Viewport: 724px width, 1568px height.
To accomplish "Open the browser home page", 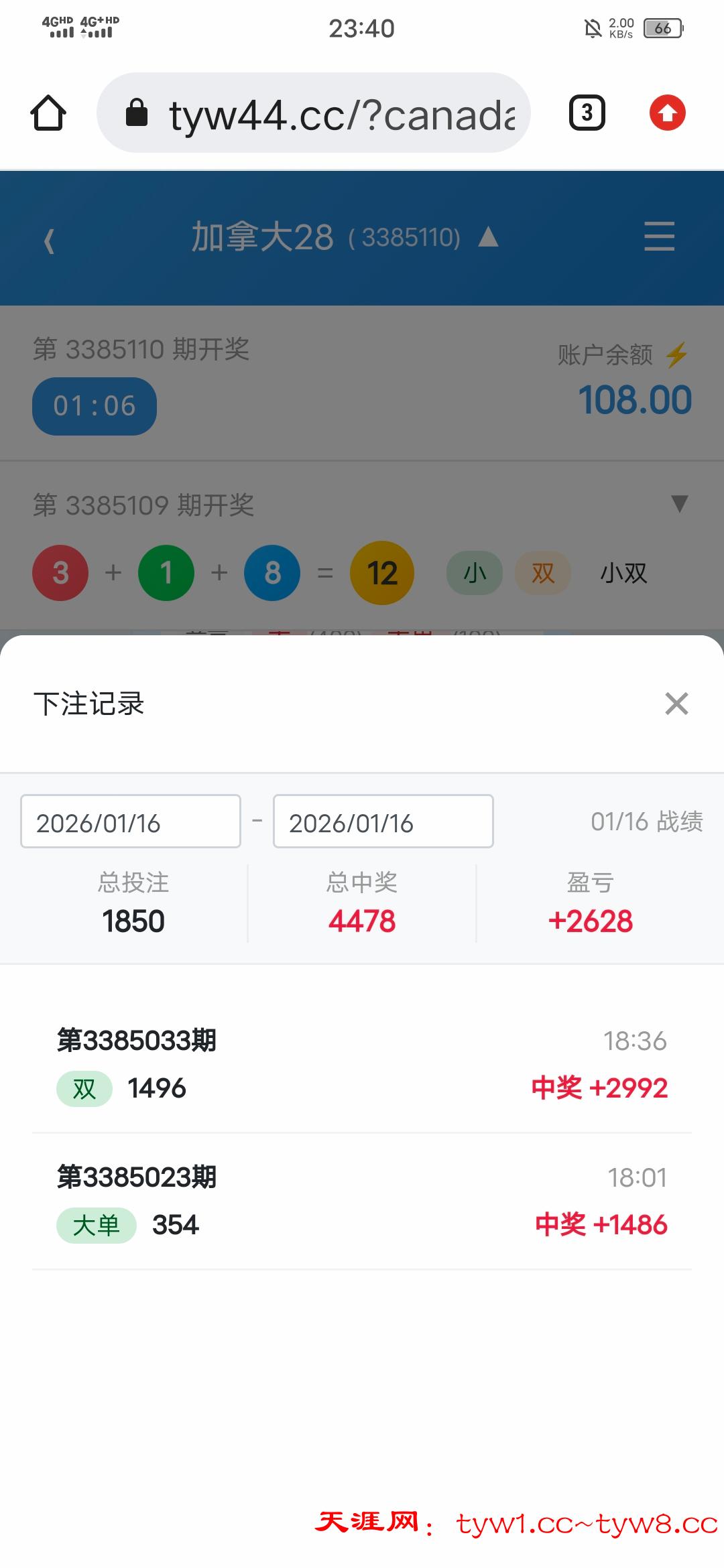I will 48,113.
